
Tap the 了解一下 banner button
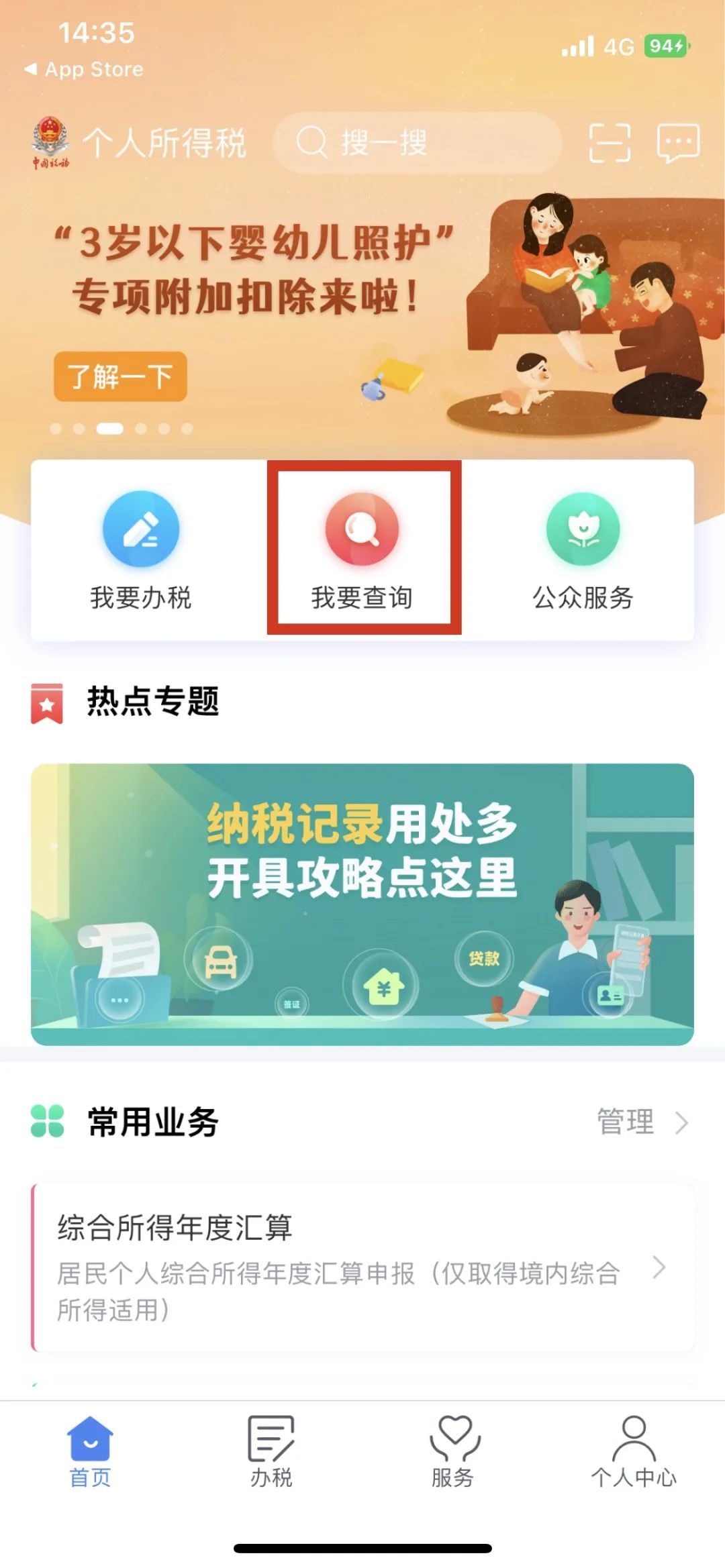[x=120, y=376]
